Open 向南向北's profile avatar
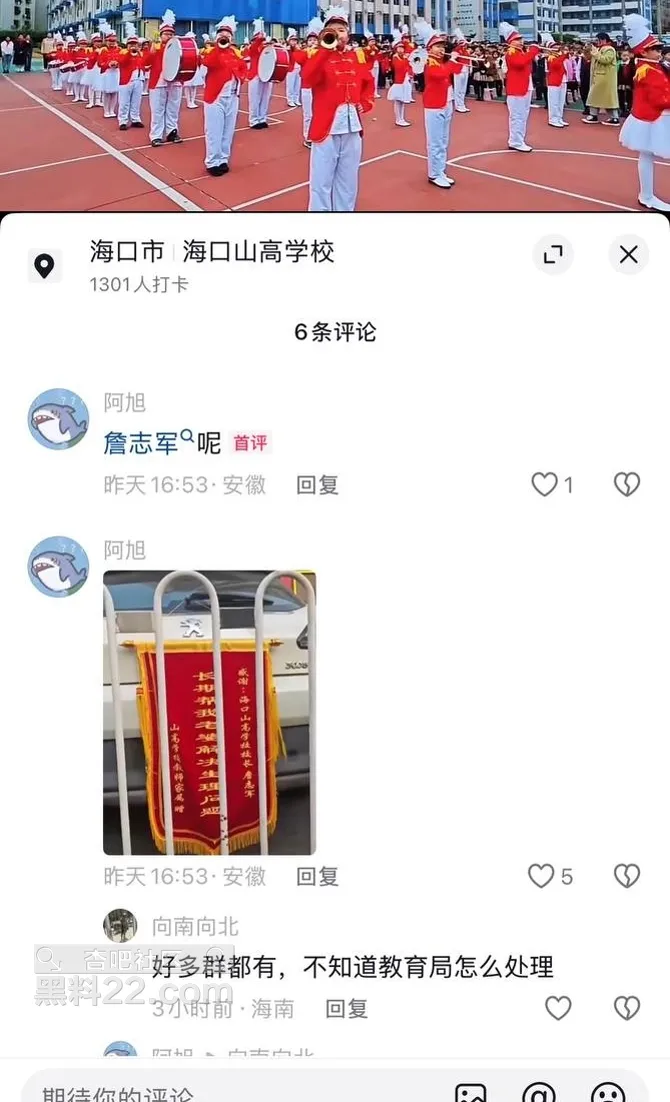 pos(120,926)
